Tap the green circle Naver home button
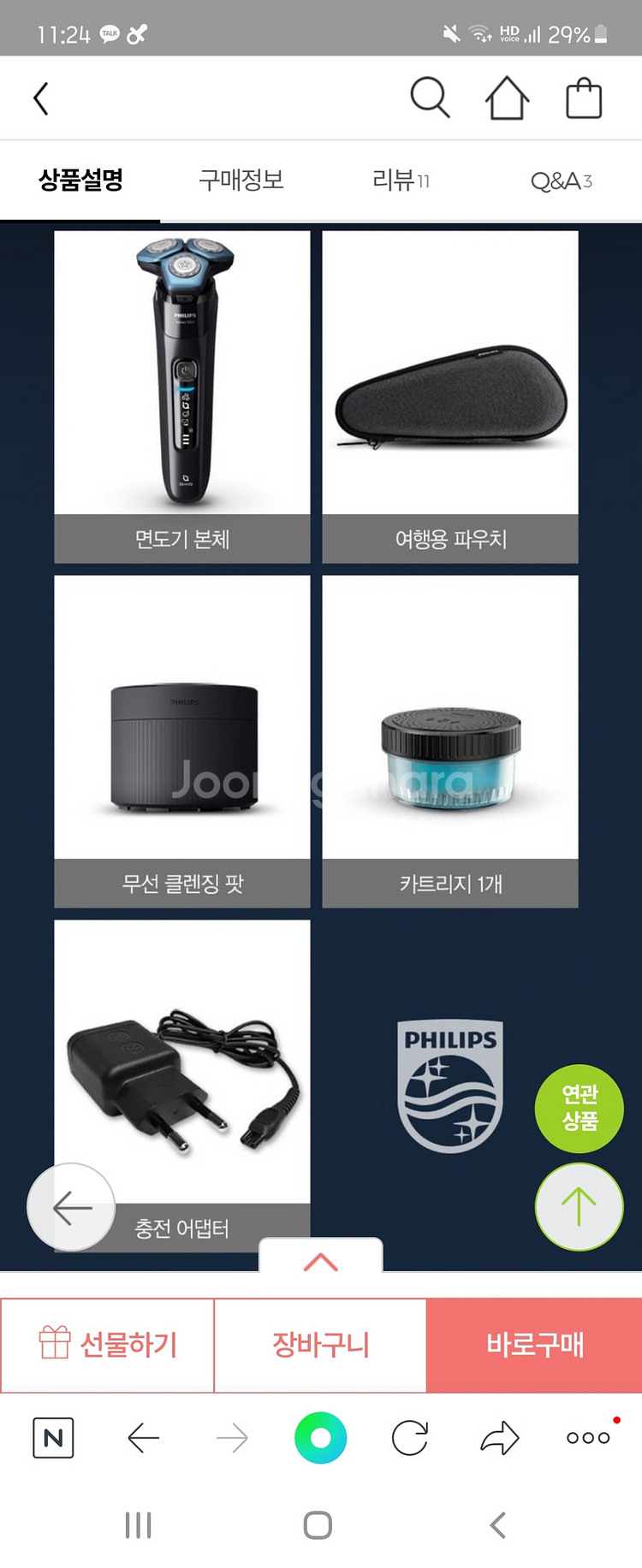Viewport: 642px width, 1568px height. click(x=321, y=1438)
